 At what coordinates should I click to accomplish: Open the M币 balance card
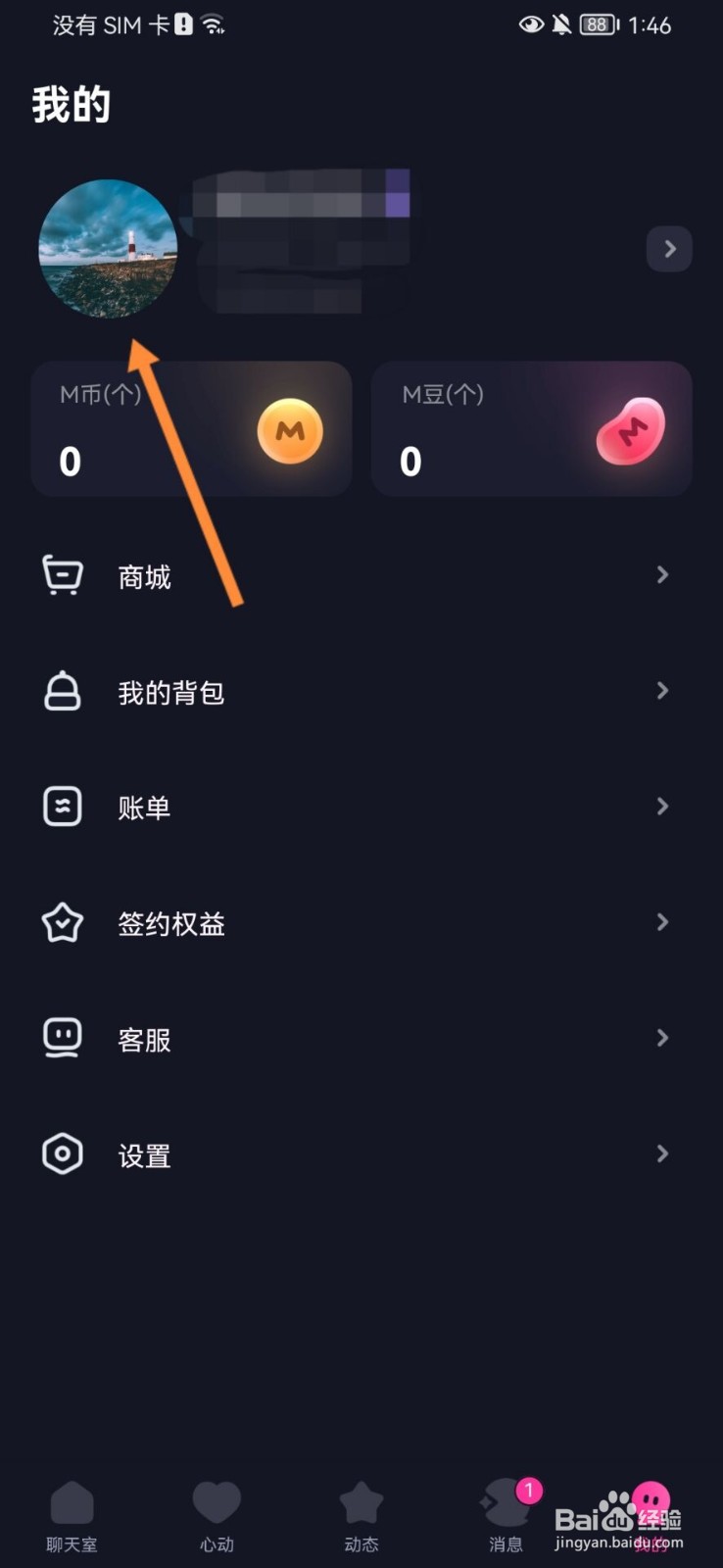191,429
